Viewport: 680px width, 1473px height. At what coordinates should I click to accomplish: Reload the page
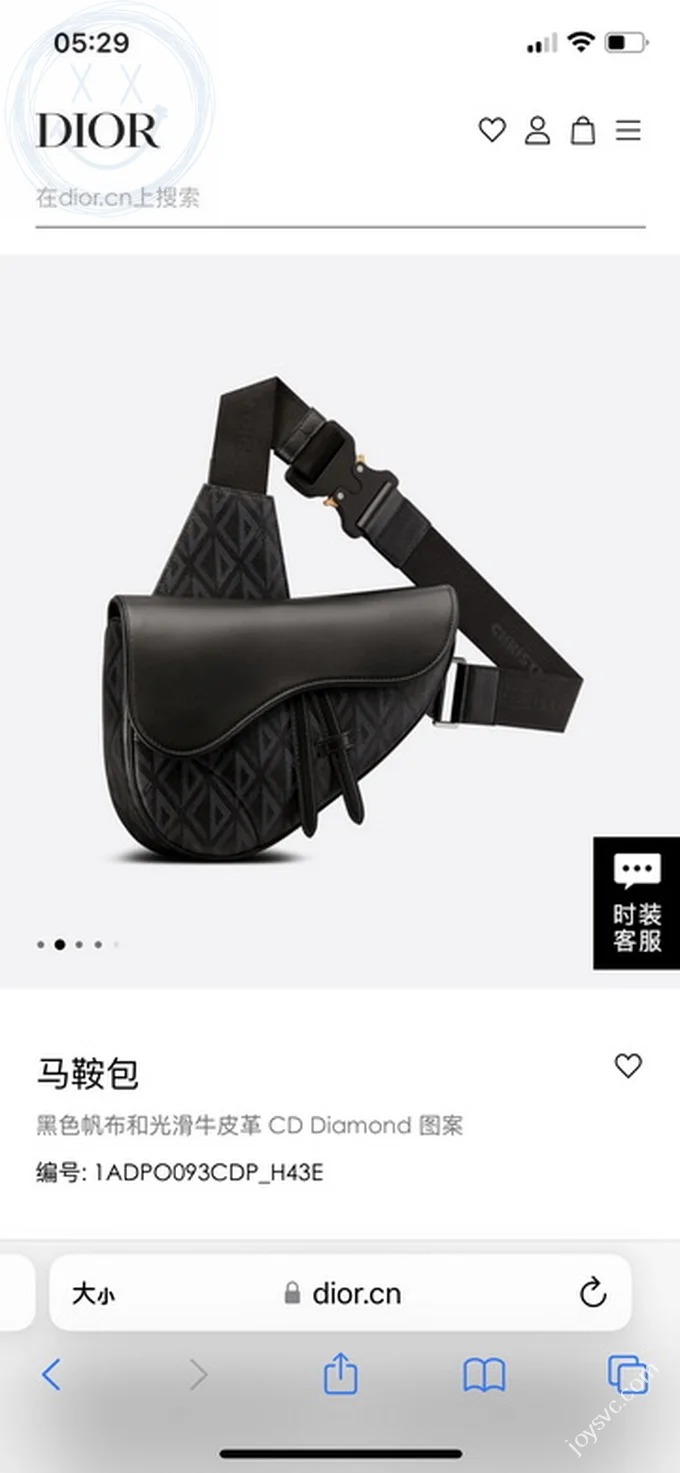593,1293
